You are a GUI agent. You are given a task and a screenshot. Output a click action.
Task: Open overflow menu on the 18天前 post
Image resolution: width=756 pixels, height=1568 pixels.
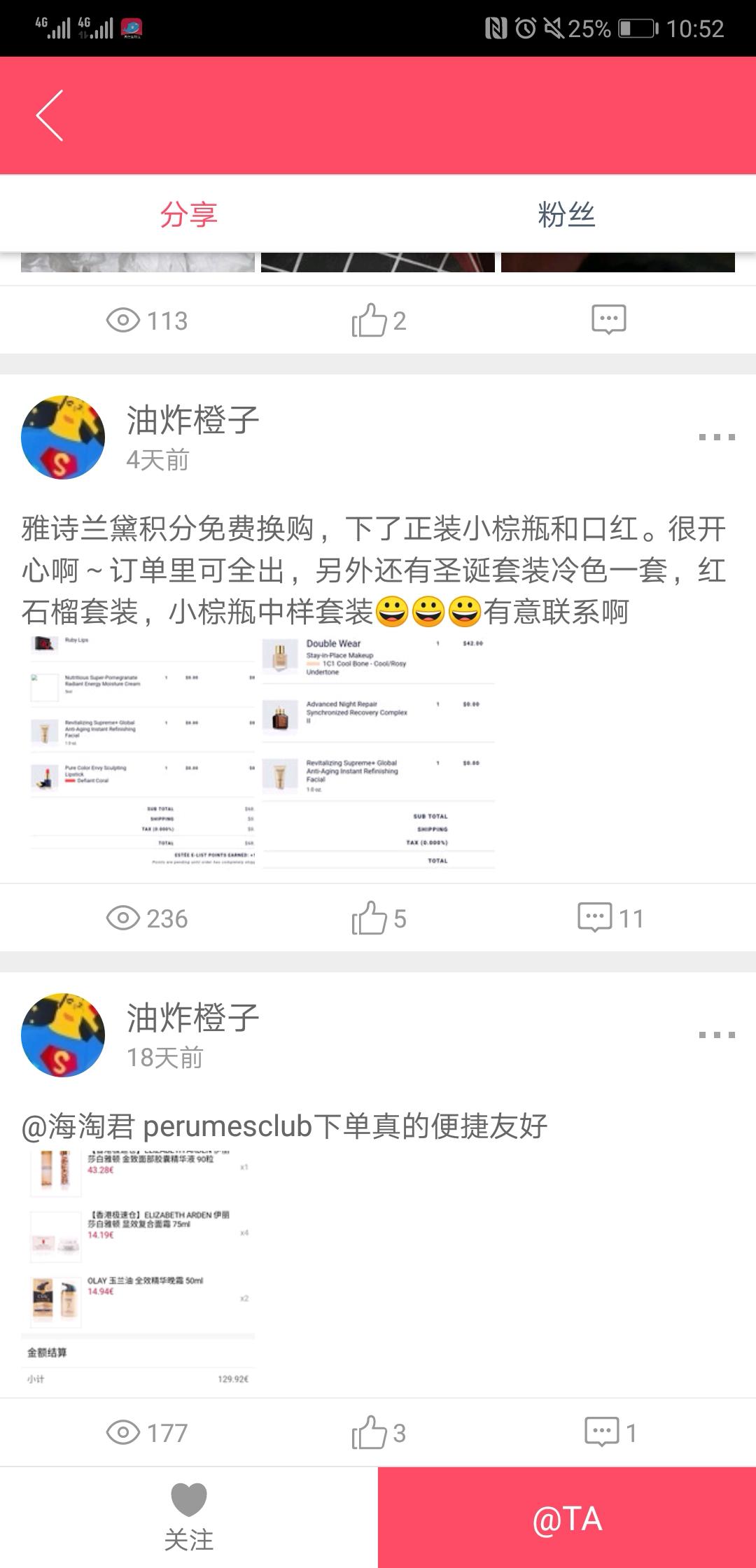pyautogui.click(x=716, y=1035)
